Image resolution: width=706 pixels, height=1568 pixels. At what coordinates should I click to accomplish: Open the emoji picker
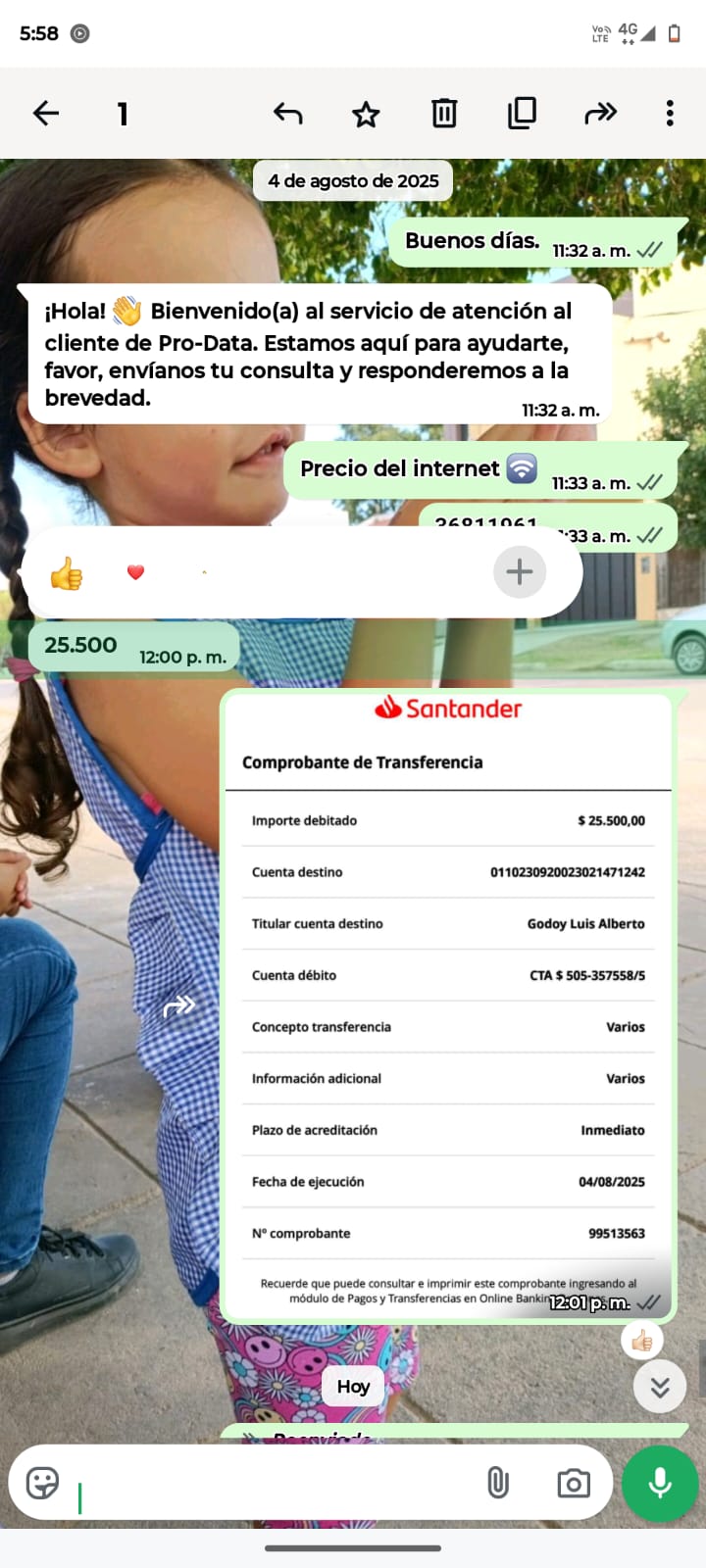pos(42,1483)
